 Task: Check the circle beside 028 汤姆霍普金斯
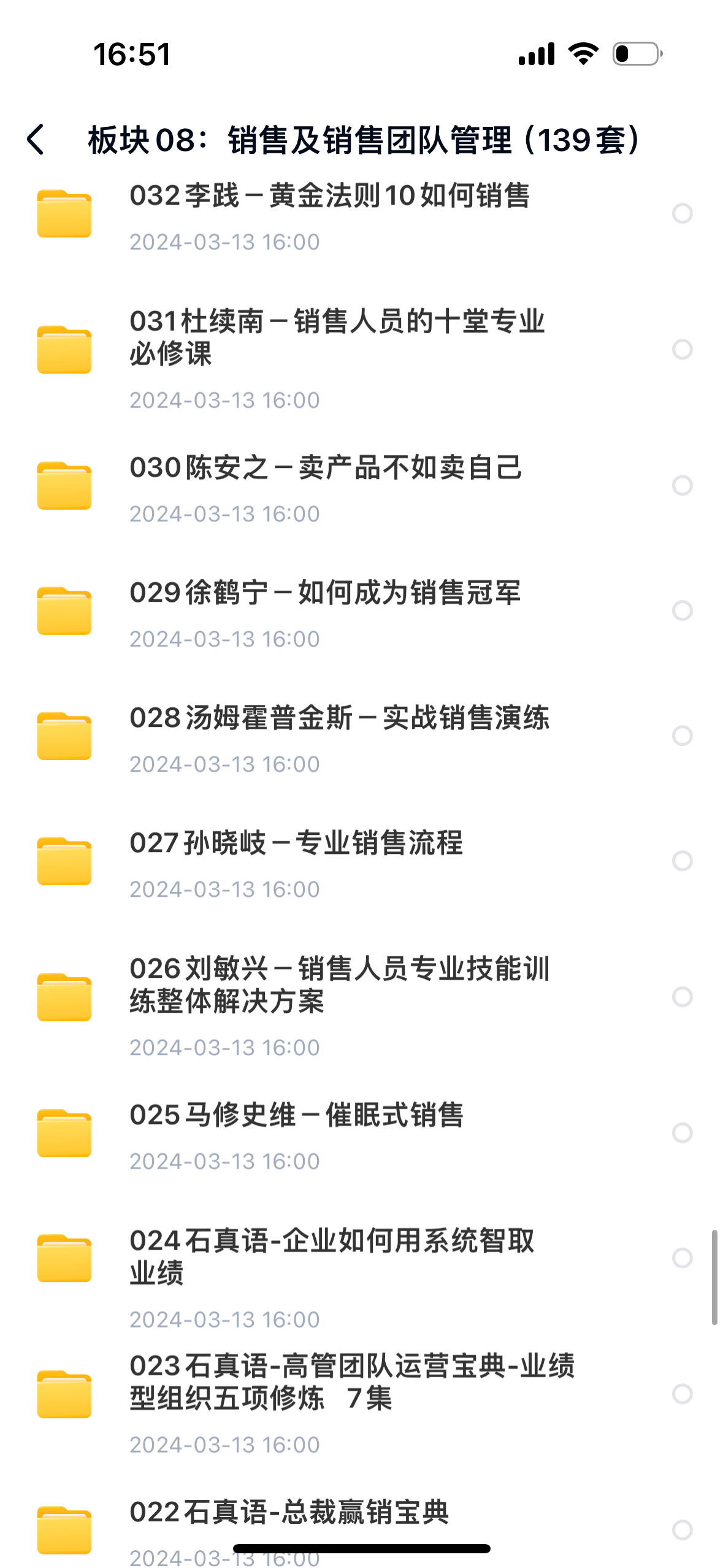click(682, 736)
